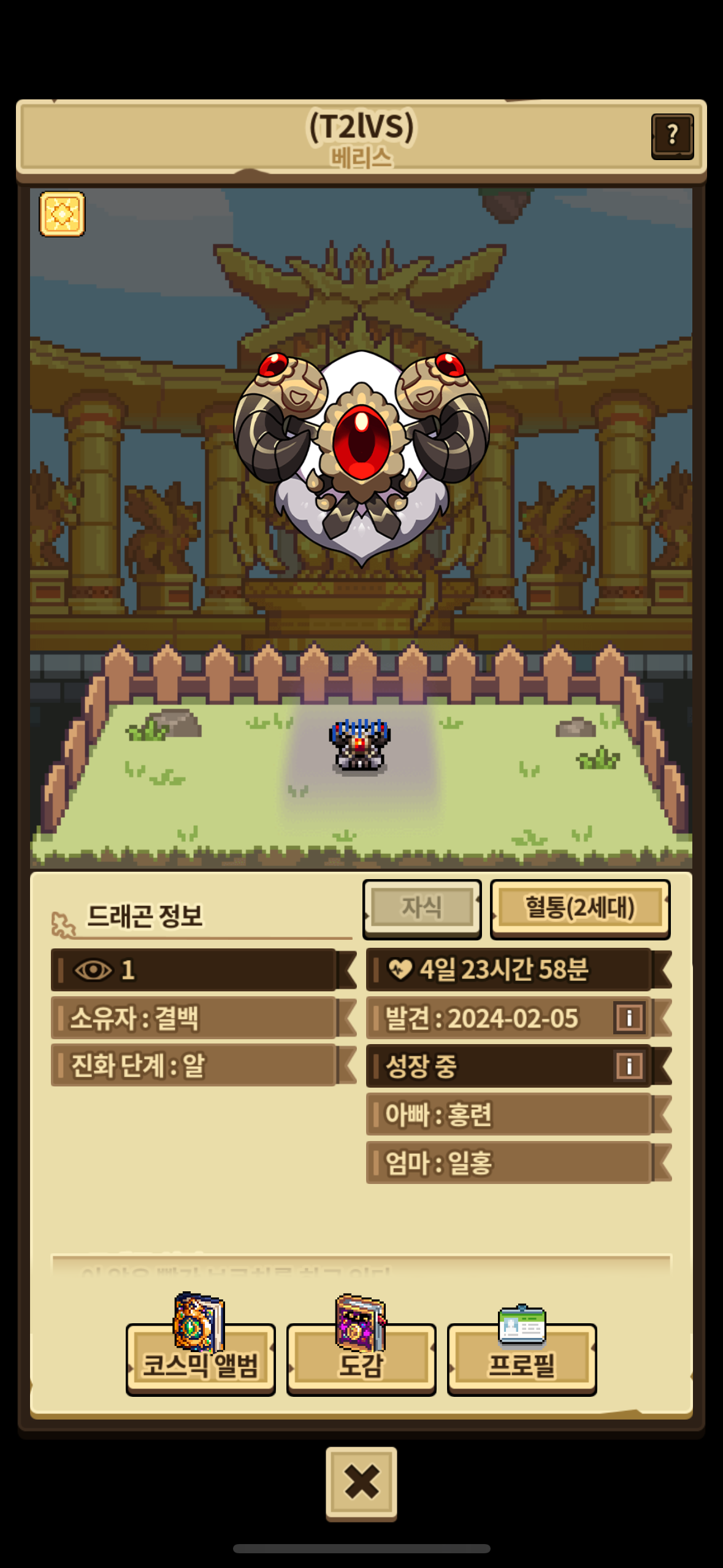Open the question mark help button

[x=672, y=136]
